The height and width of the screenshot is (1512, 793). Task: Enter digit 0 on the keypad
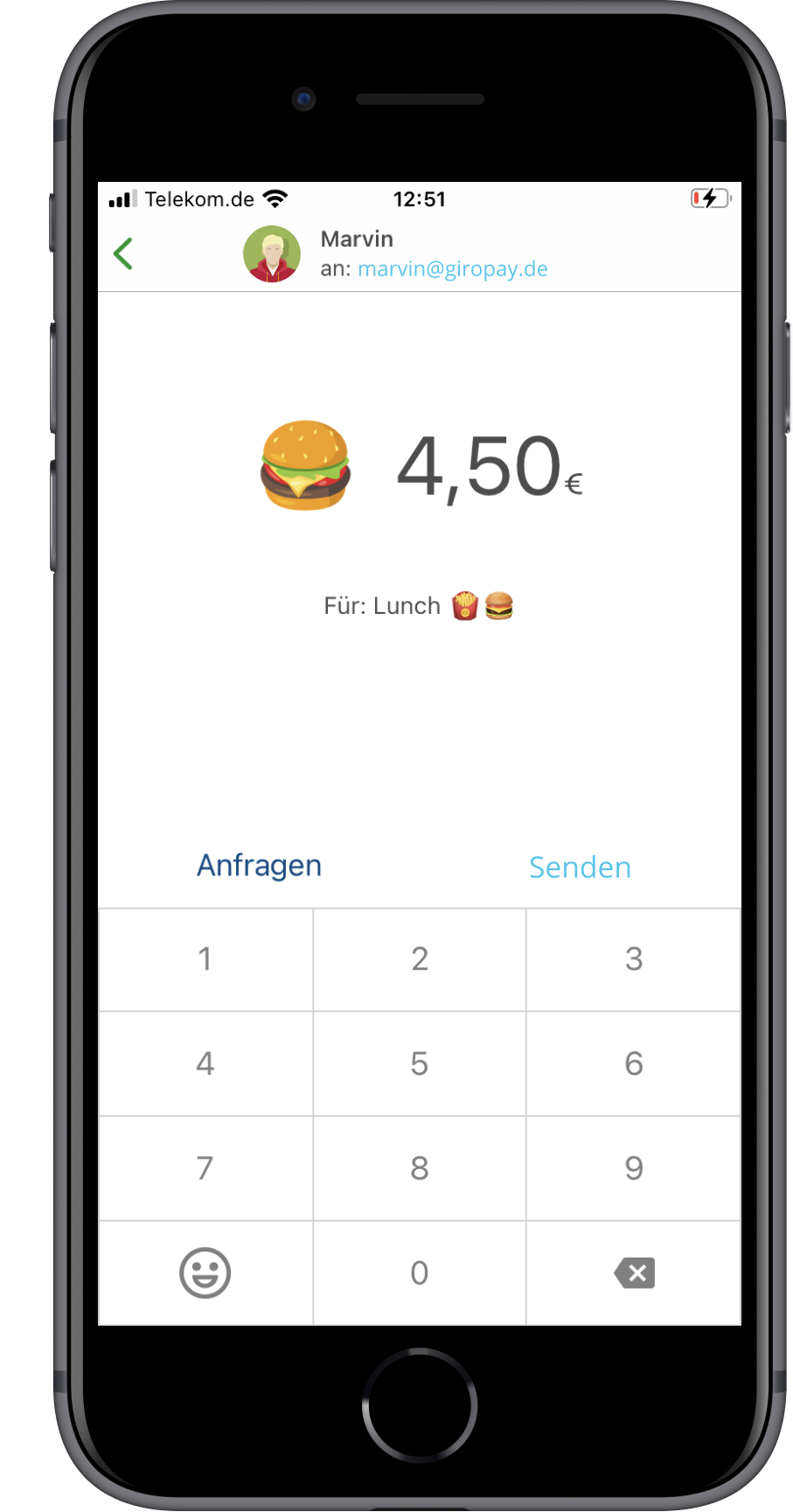(420, 1272)
